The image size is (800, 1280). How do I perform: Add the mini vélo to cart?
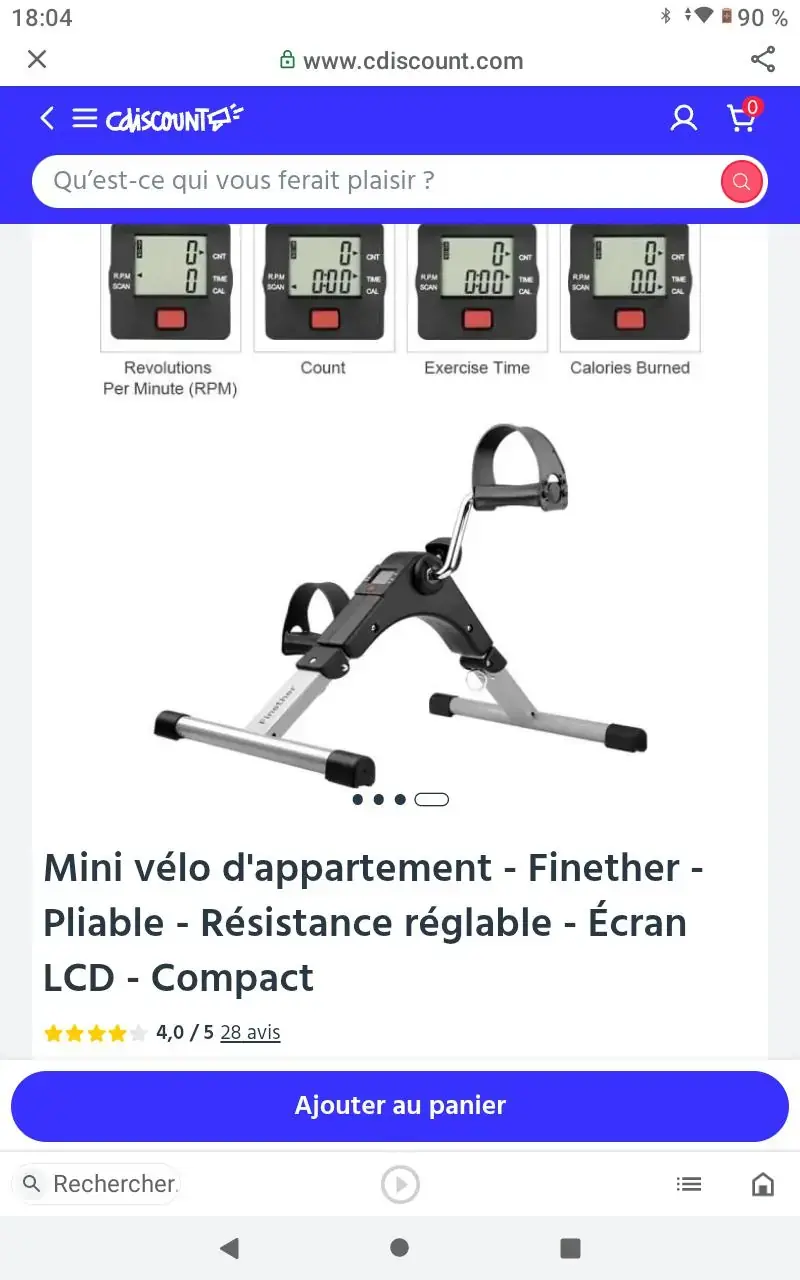pyautogui.click(x=400, y=1106)
